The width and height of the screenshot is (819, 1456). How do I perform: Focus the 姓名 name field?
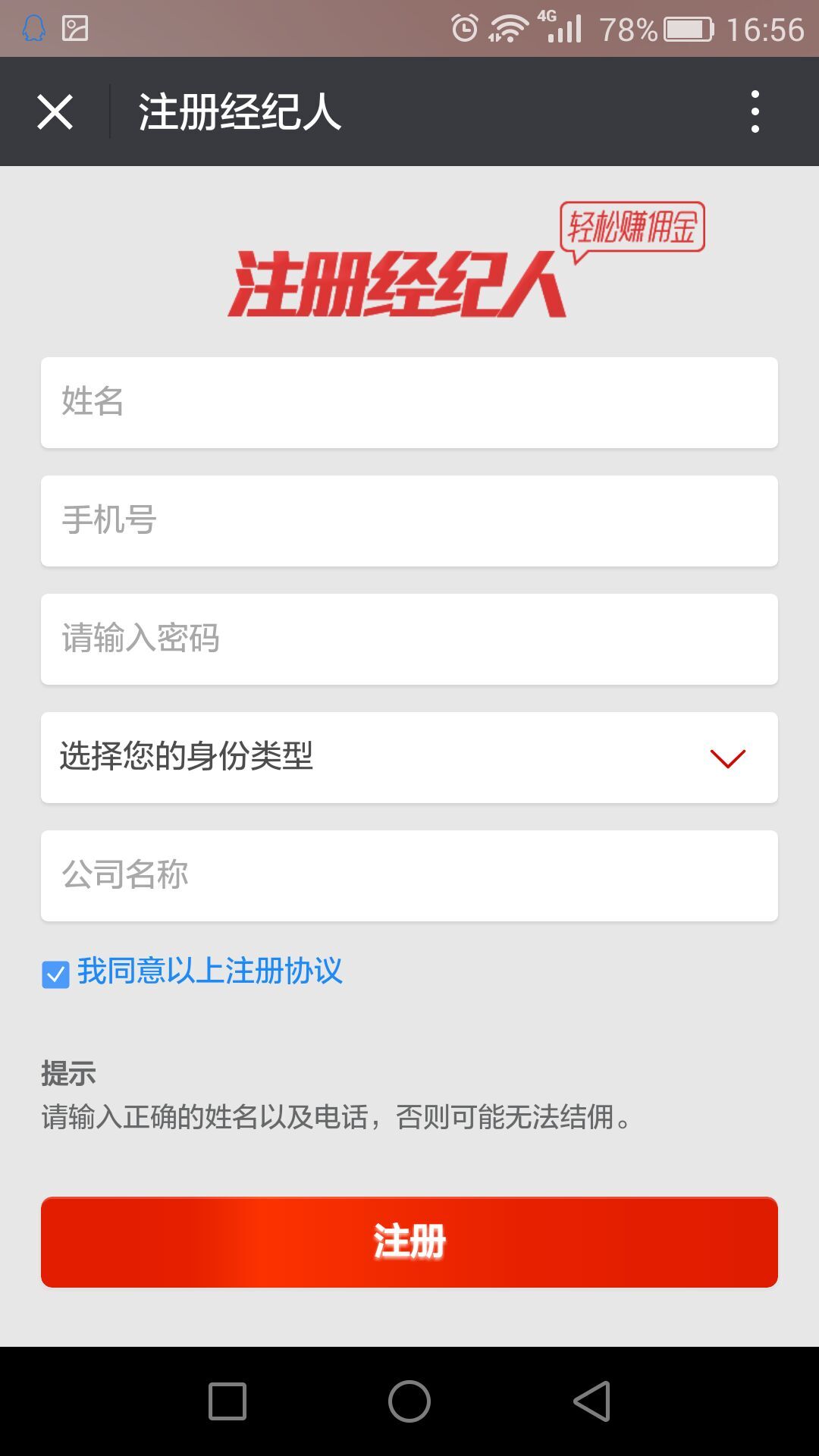(x=409, y=403)
